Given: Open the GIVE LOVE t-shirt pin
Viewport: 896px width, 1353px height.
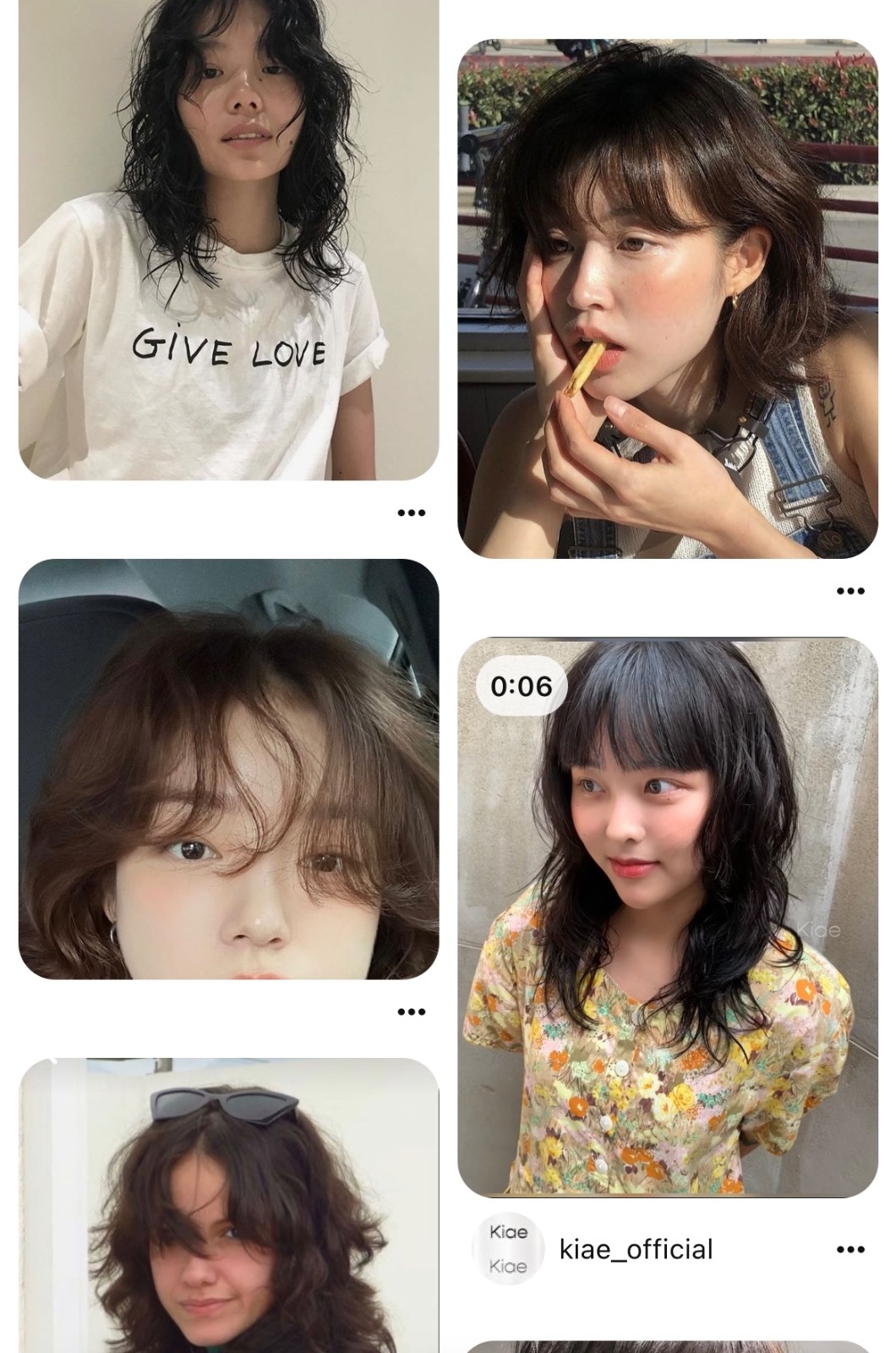Looking at the screenshot, I should 228,245.
